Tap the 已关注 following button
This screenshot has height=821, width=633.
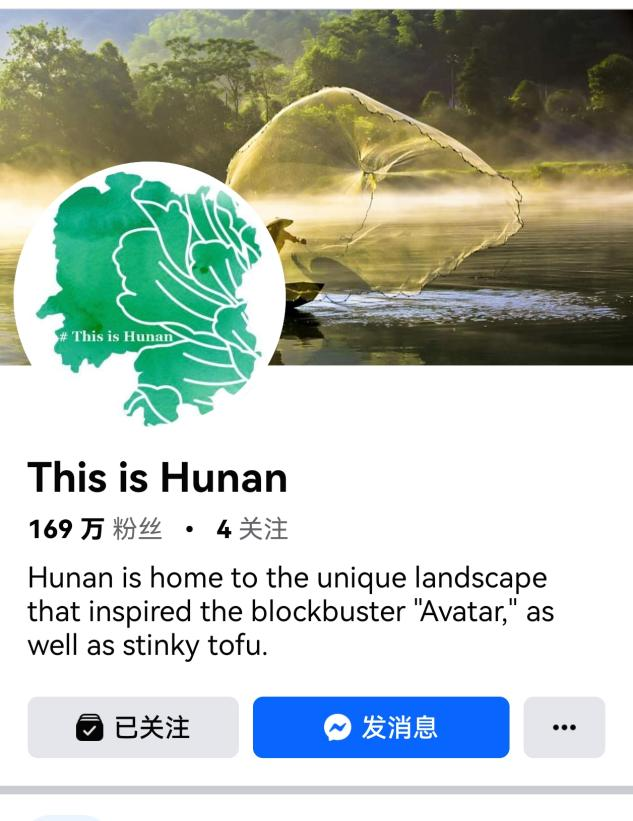(133, 727)
